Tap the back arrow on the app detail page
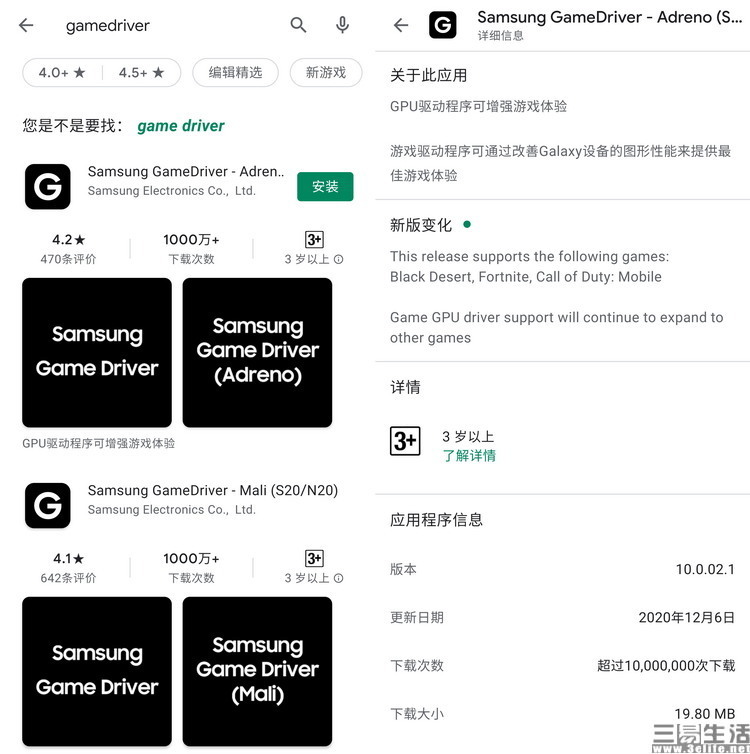This screenshot has height=754, width=750. [x=400, y=25]
